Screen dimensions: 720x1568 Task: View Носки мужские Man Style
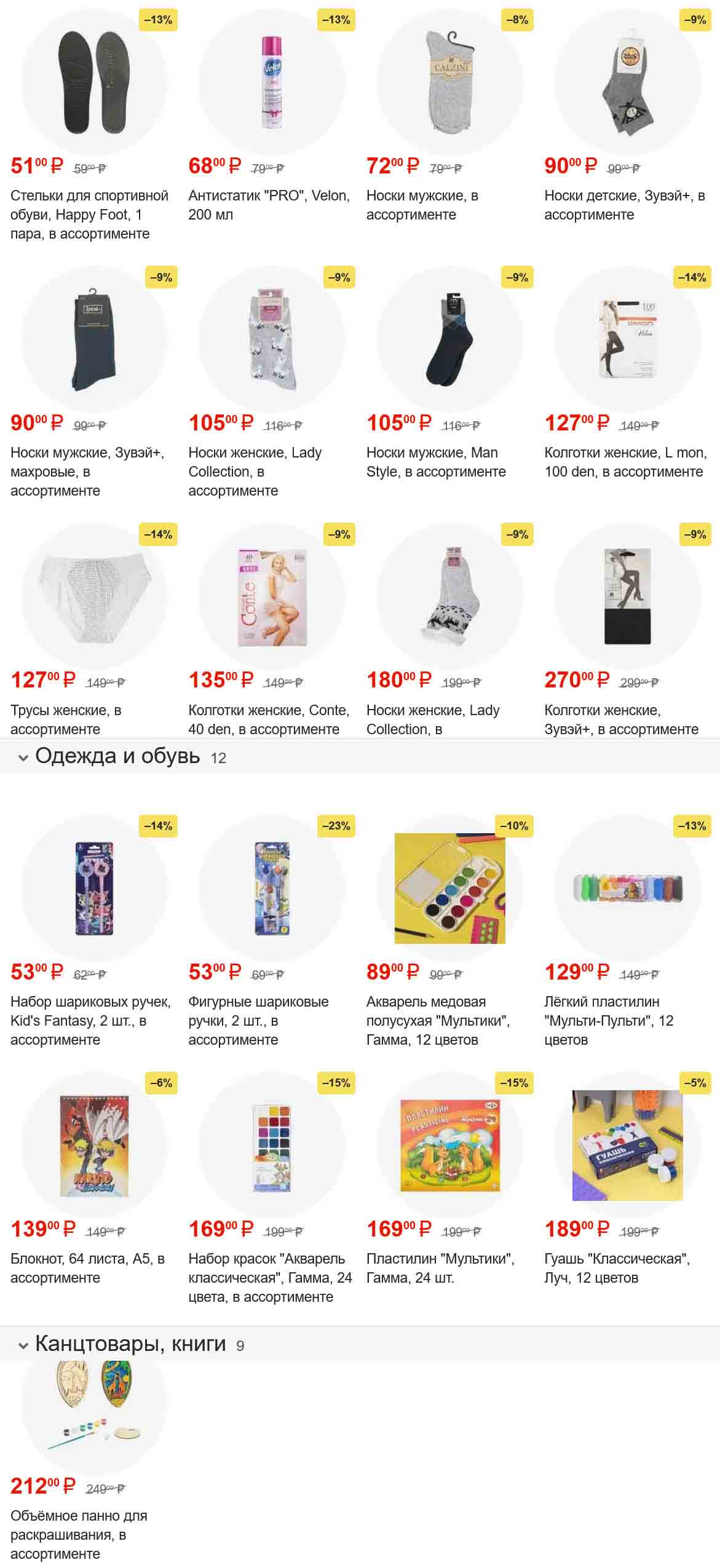point(449,340)
